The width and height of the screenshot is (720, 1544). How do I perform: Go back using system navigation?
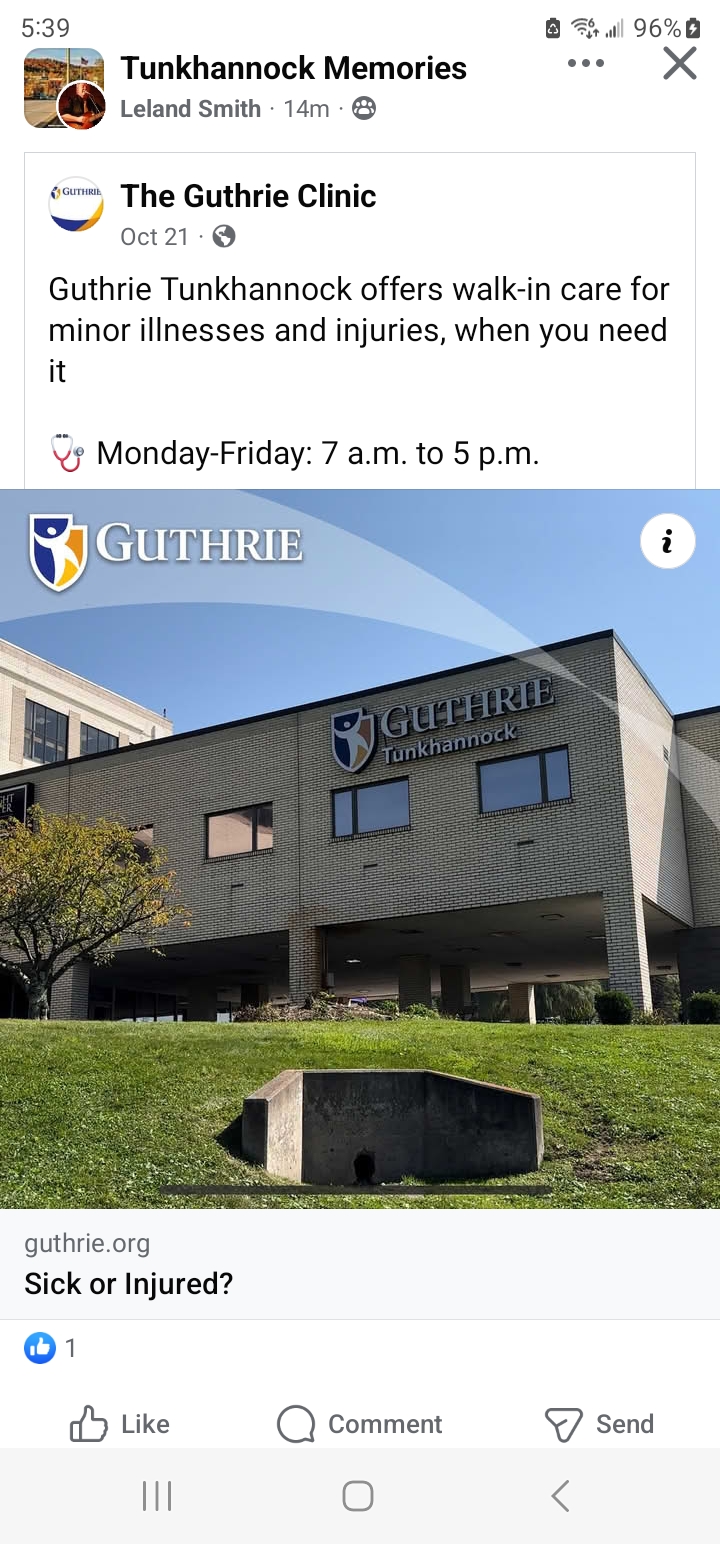click(x=560, y=1496)
